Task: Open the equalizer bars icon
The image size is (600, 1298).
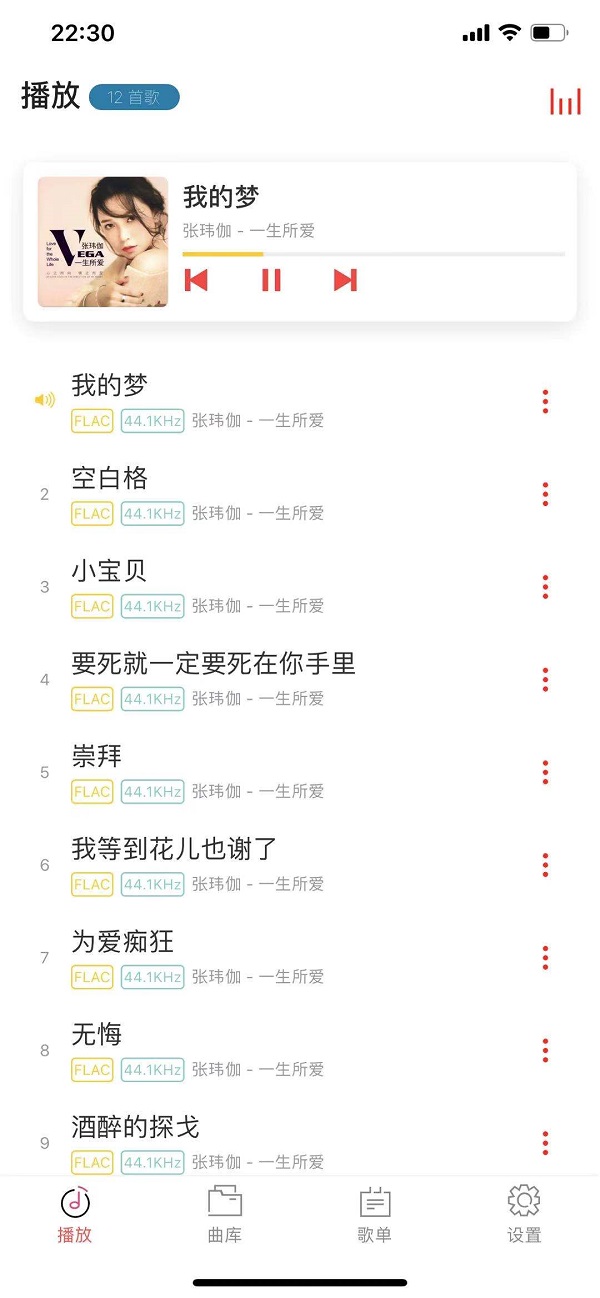Action: coord(565,101)
